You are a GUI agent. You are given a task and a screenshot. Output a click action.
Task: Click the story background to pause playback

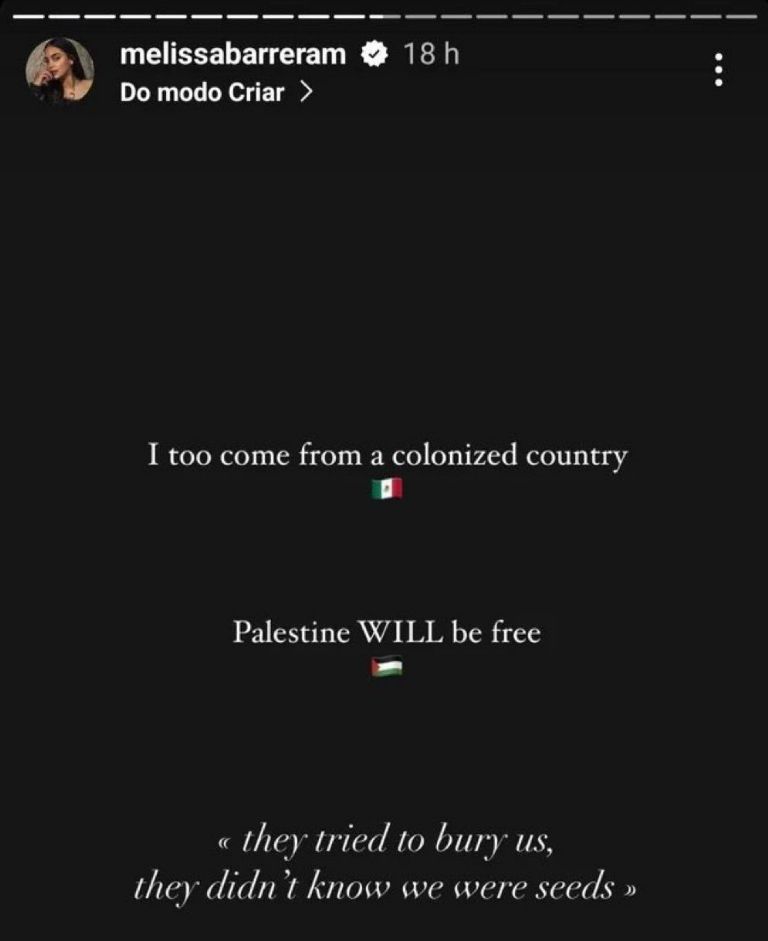[x=384, y=300]
